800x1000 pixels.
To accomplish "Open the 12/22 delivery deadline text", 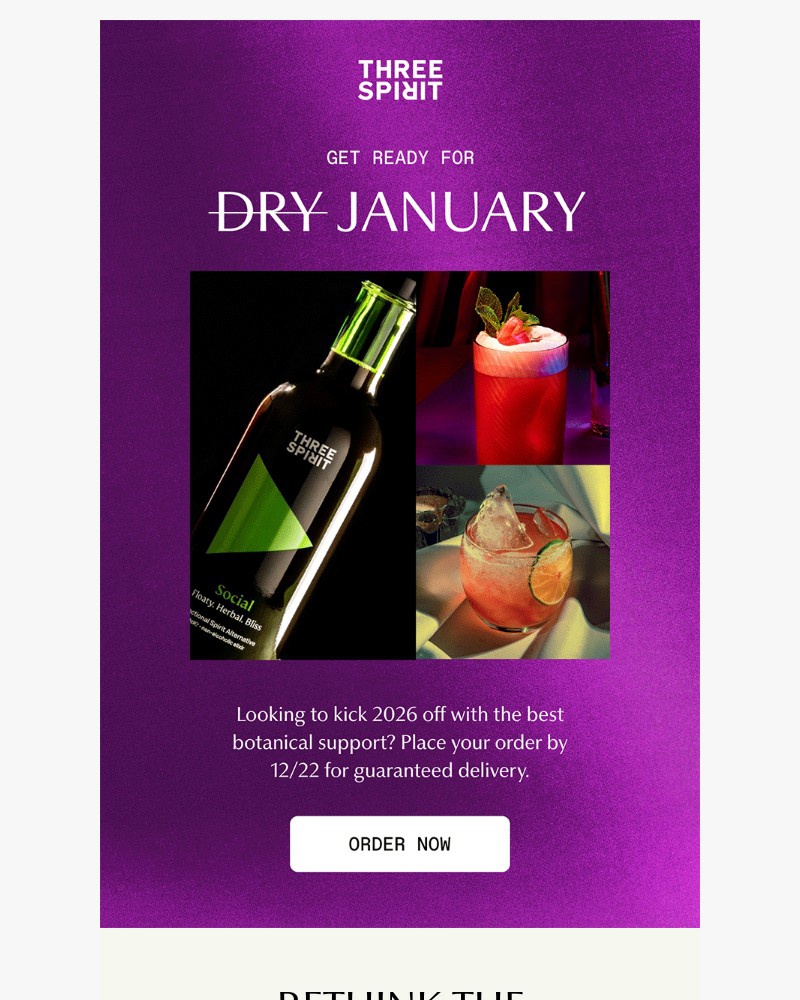I will pyautogui.click(x=400, y=770).
